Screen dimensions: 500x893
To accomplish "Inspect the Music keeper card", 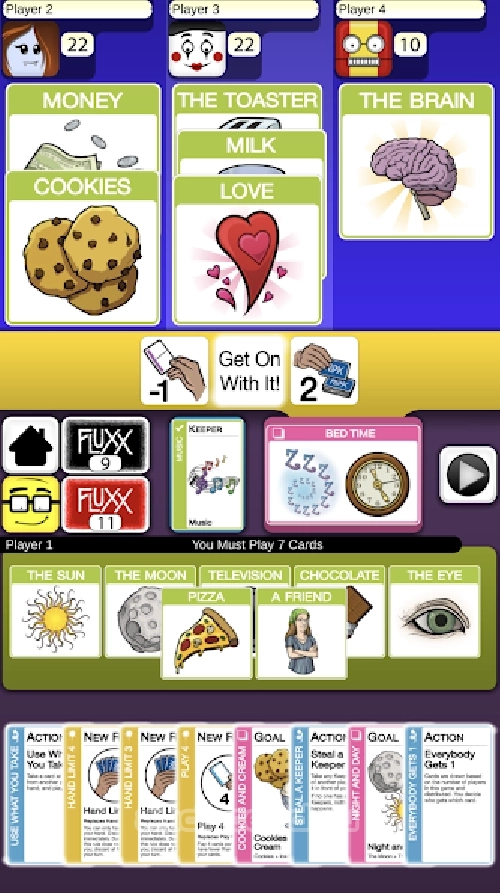I will [x=208, y=474].
